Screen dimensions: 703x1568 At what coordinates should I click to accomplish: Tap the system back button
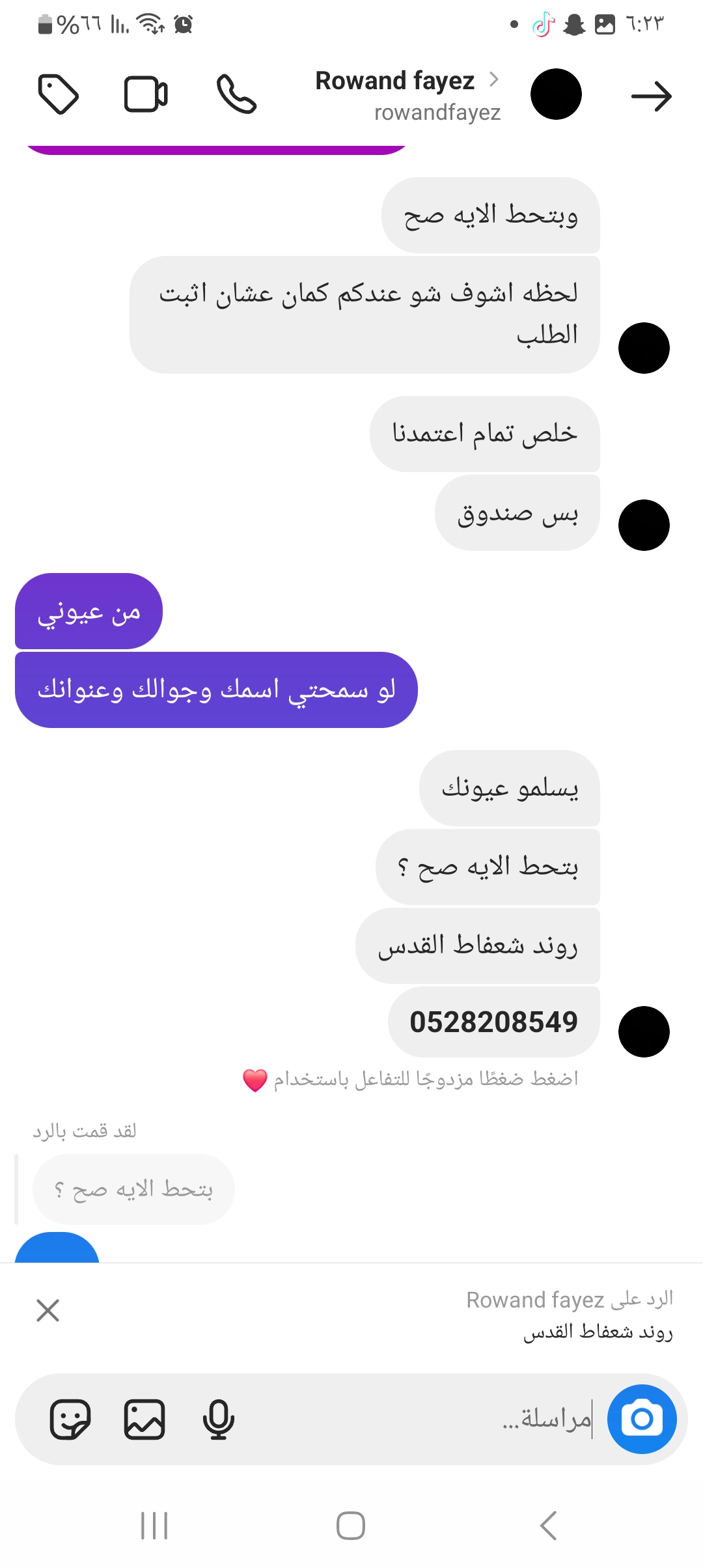[548, 1526]
